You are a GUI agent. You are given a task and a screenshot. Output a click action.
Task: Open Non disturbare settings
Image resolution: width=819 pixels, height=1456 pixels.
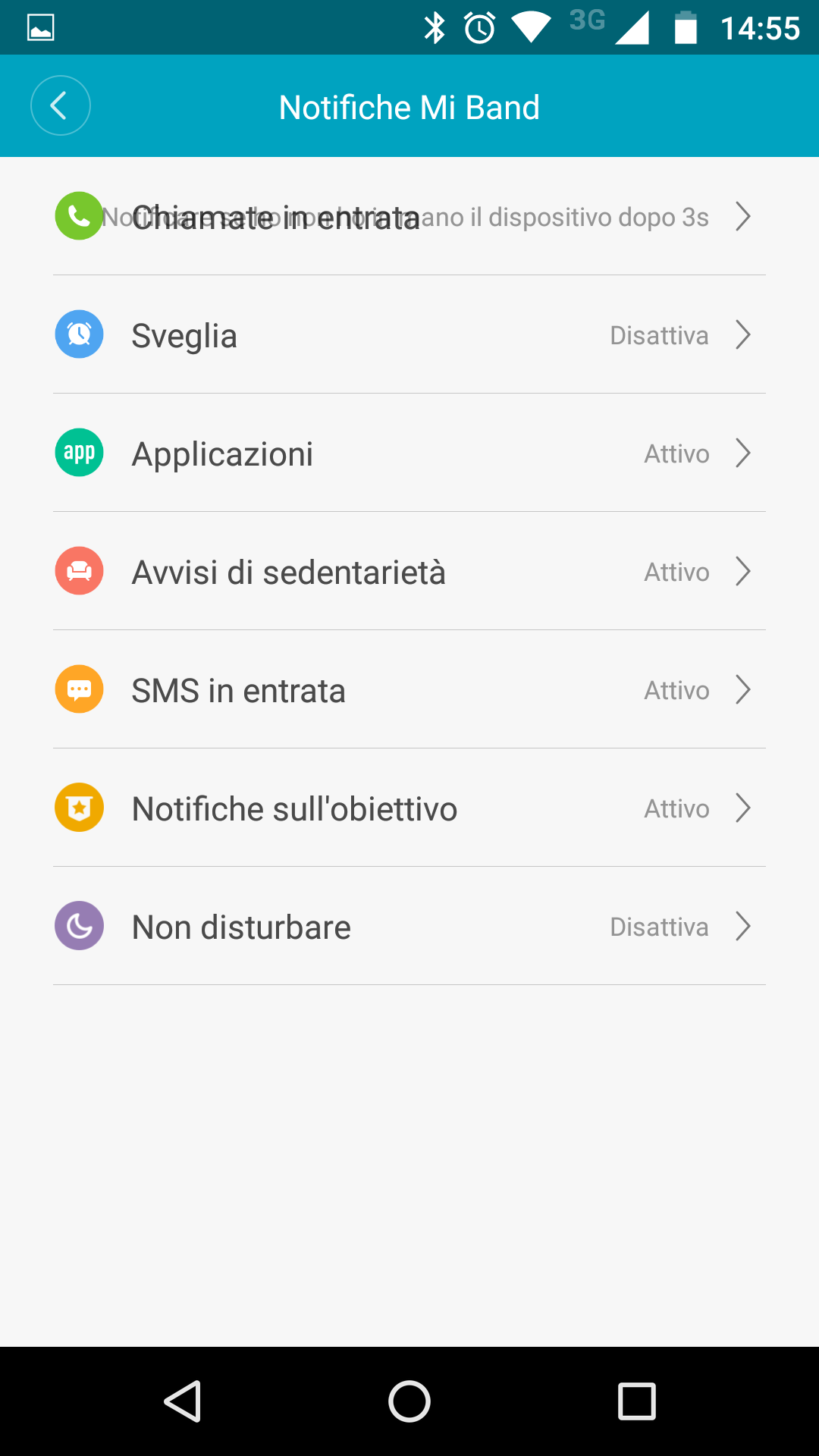[x=409, y=927]
